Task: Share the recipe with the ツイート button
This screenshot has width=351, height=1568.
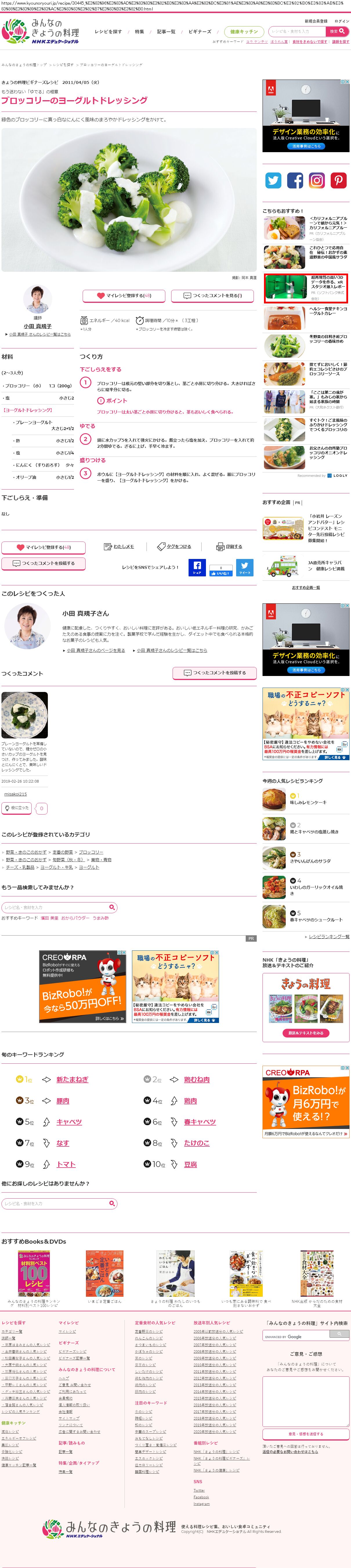Action: (245, 567)
